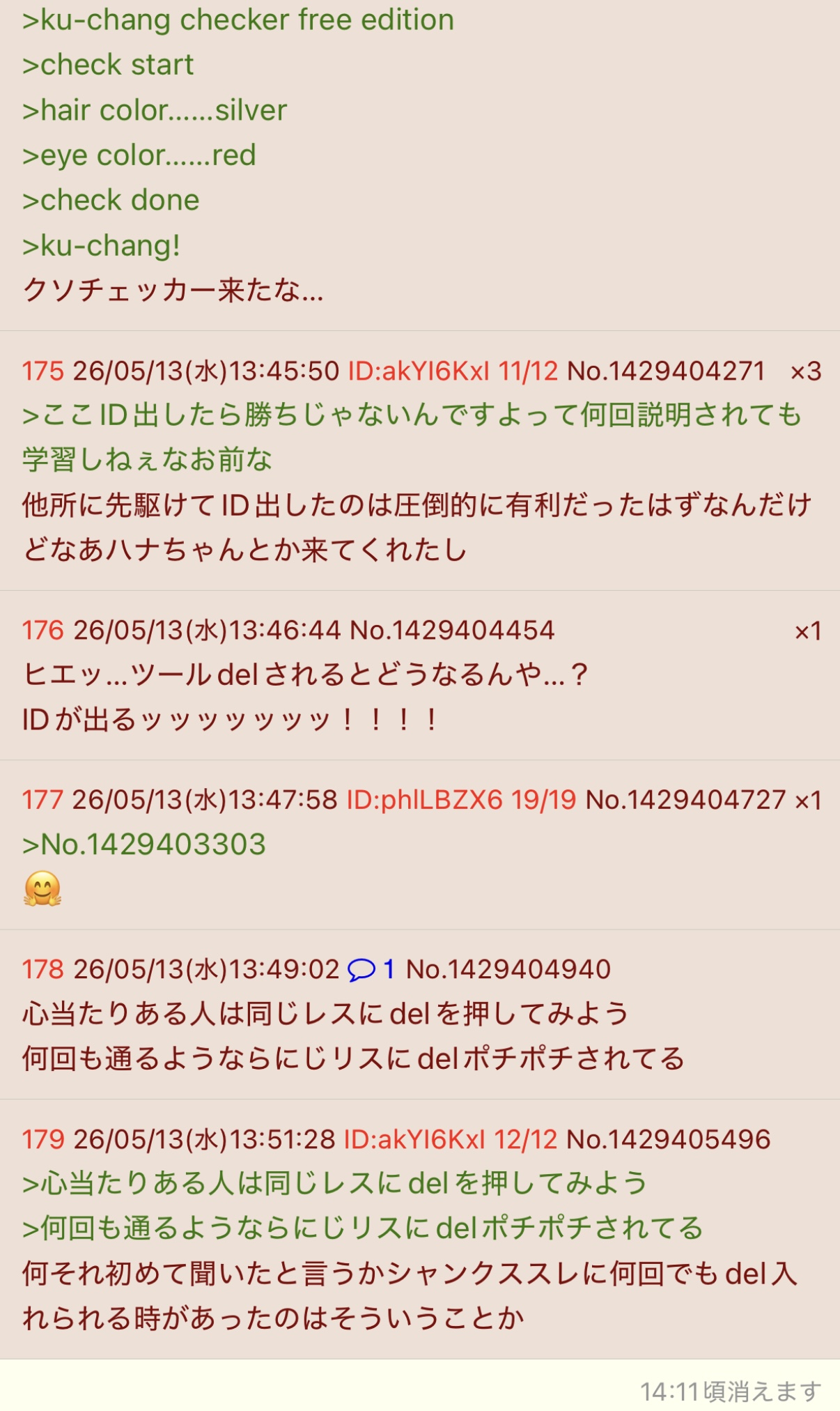
Task: View the reply to post 178
Action: click(x=371, y=969)
